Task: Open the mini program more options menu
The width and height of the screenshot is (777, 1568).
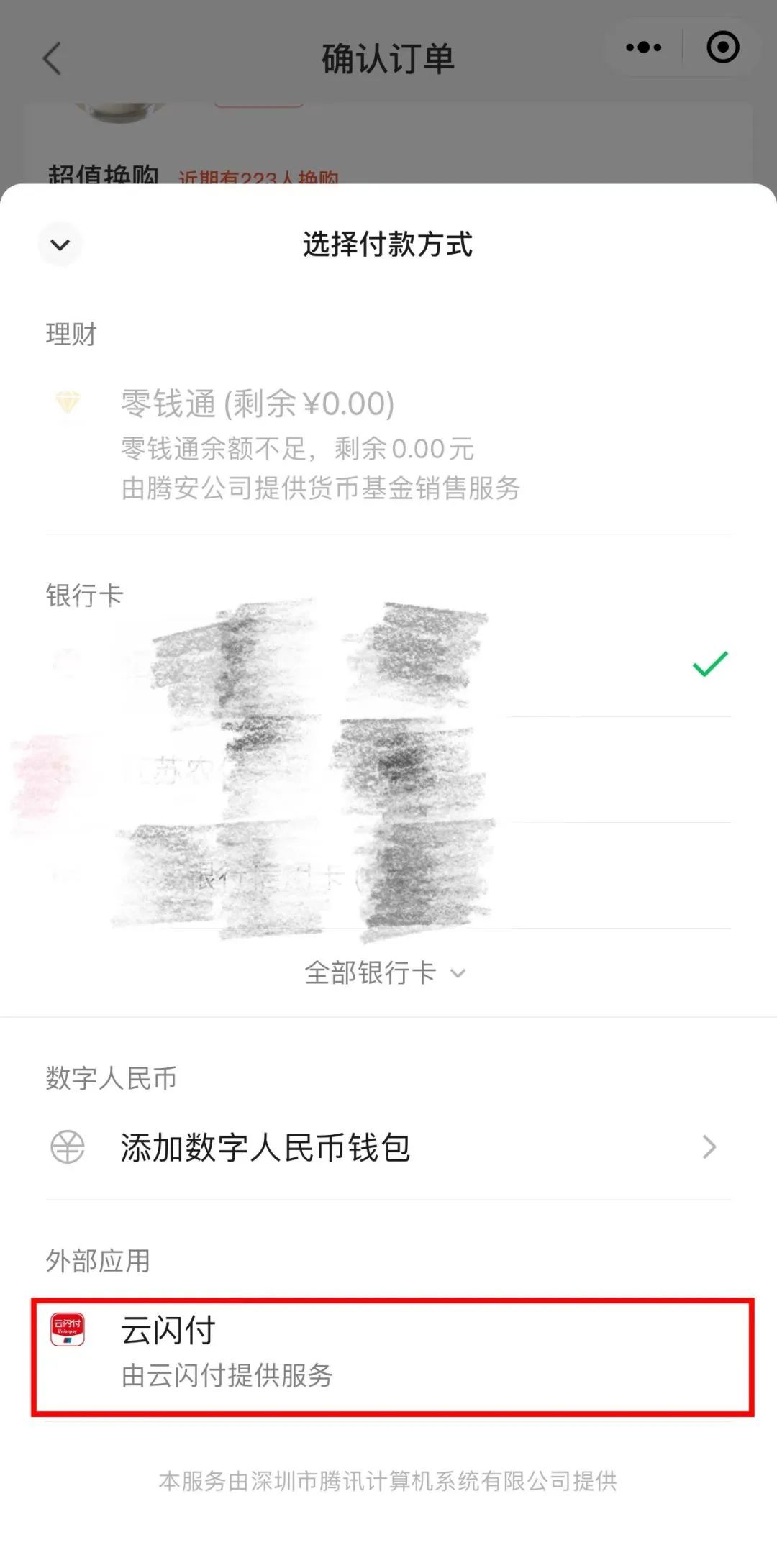Action: 643,47
